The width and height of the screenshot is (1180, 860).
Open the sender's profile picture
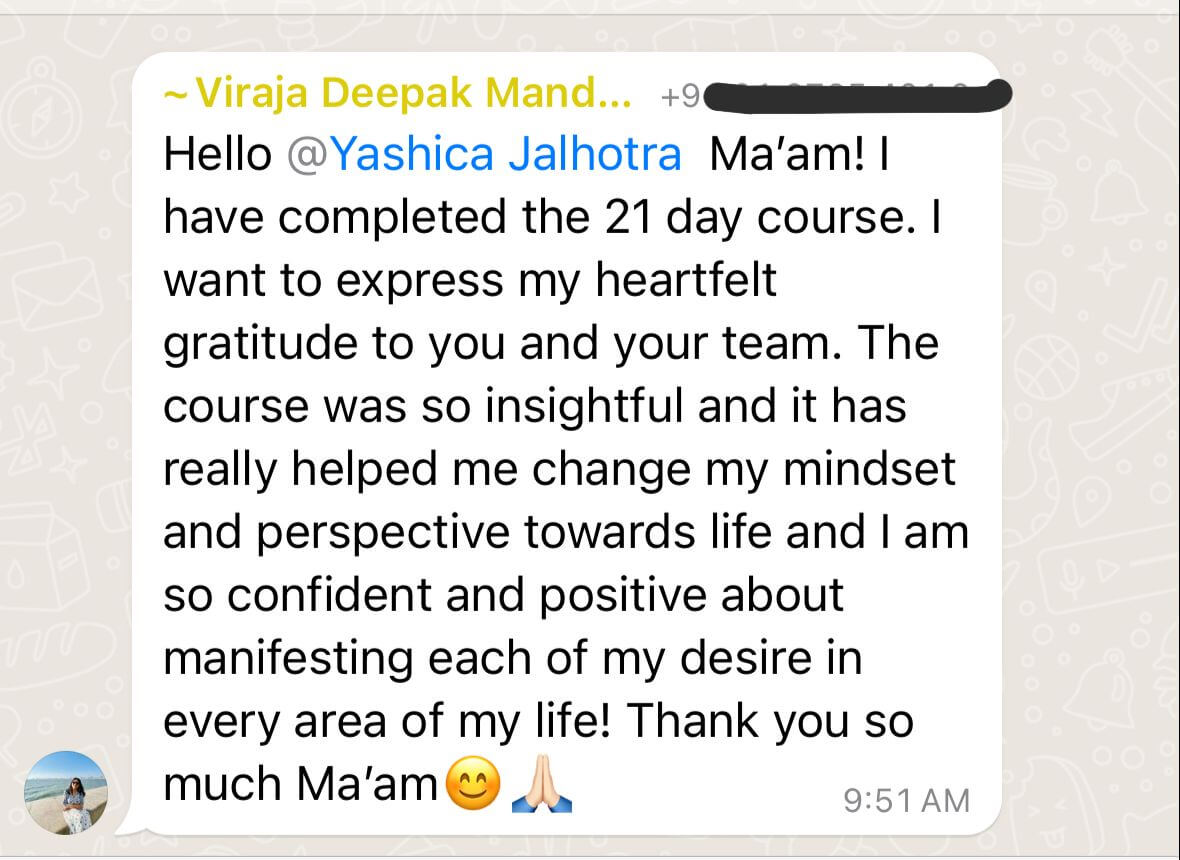point(65,792)
